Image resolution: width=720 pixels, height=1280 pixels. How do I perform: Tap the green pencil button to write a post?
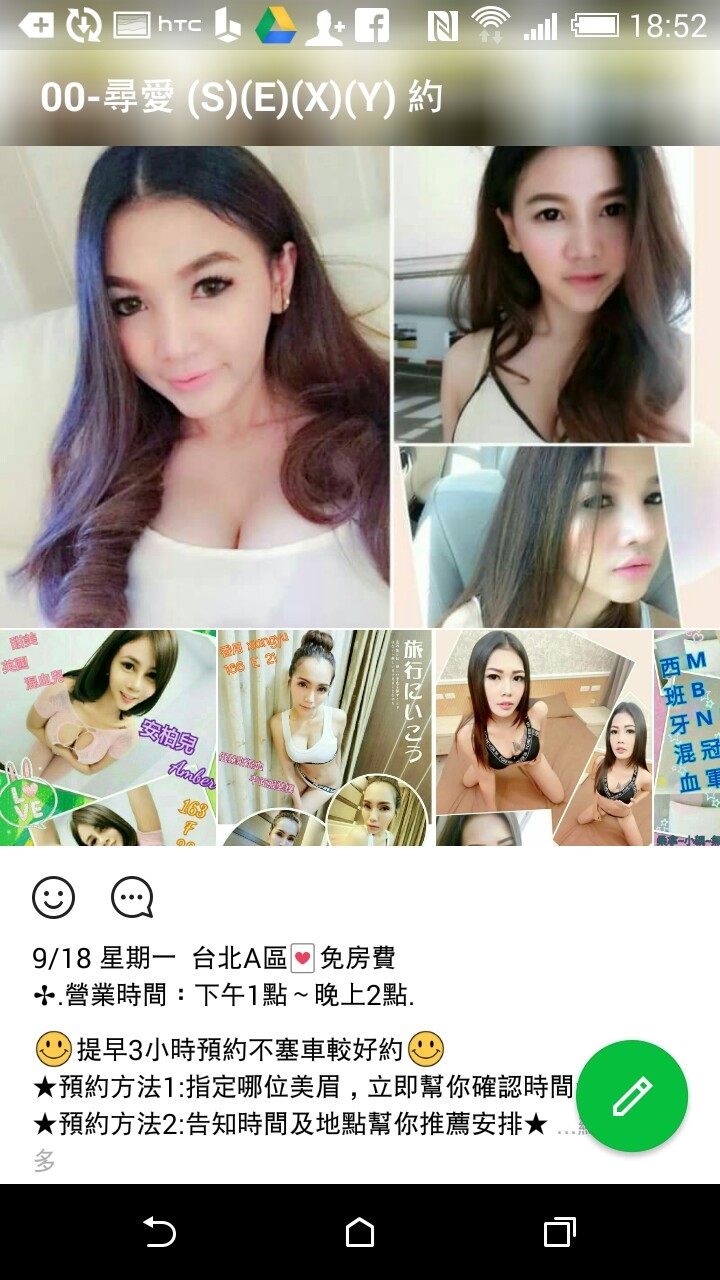631,1096
